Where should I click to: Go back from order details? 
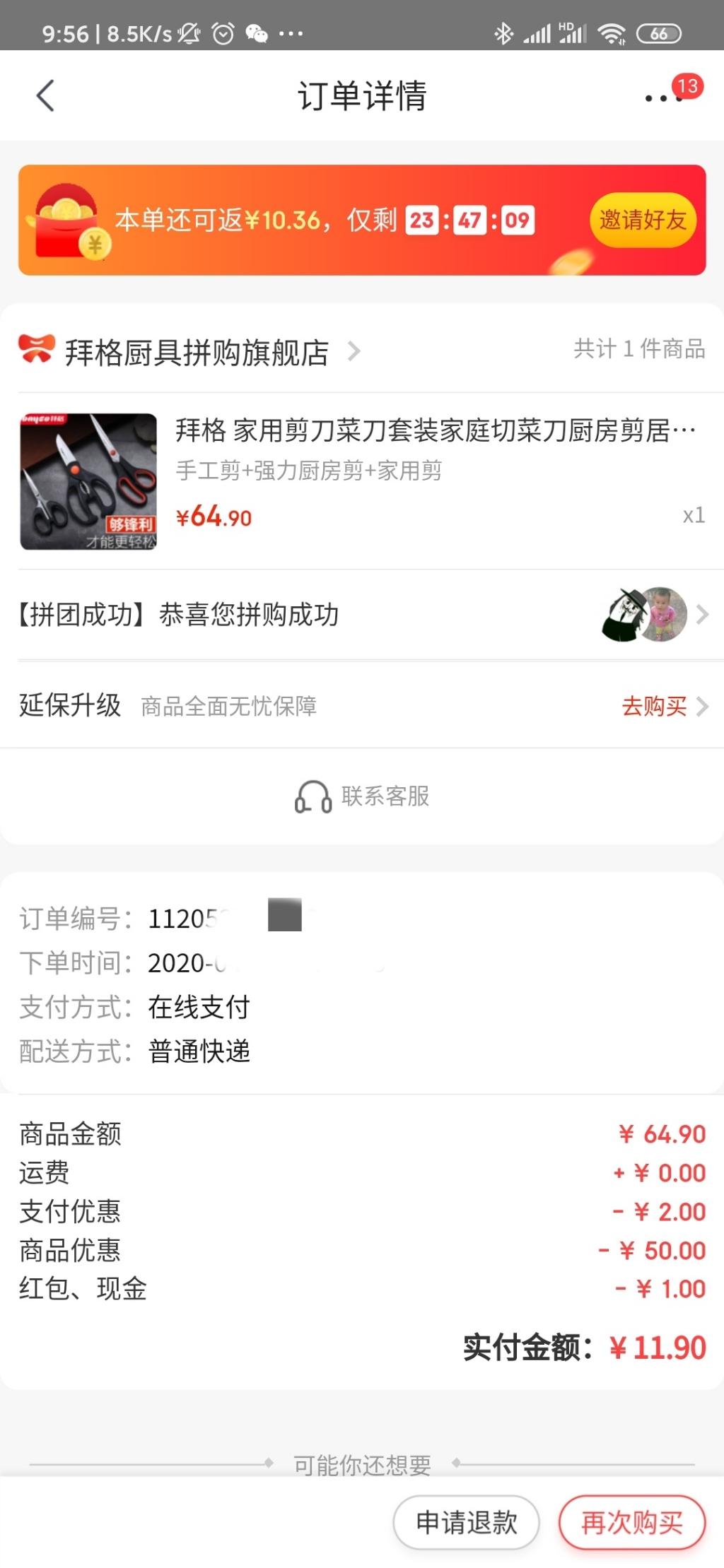(x=45, y=96)
